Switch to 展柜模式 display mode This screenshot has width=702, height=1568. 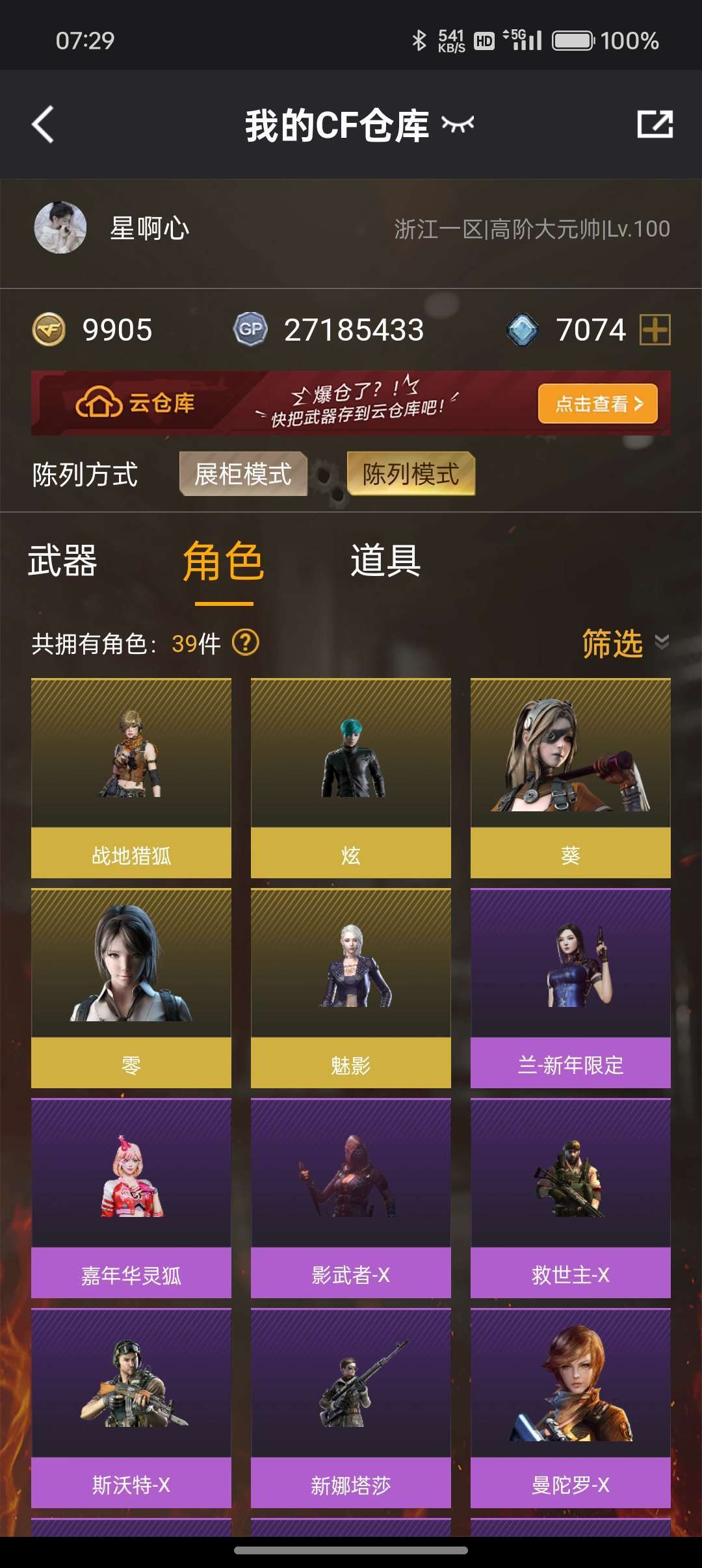tap(244, 474)
